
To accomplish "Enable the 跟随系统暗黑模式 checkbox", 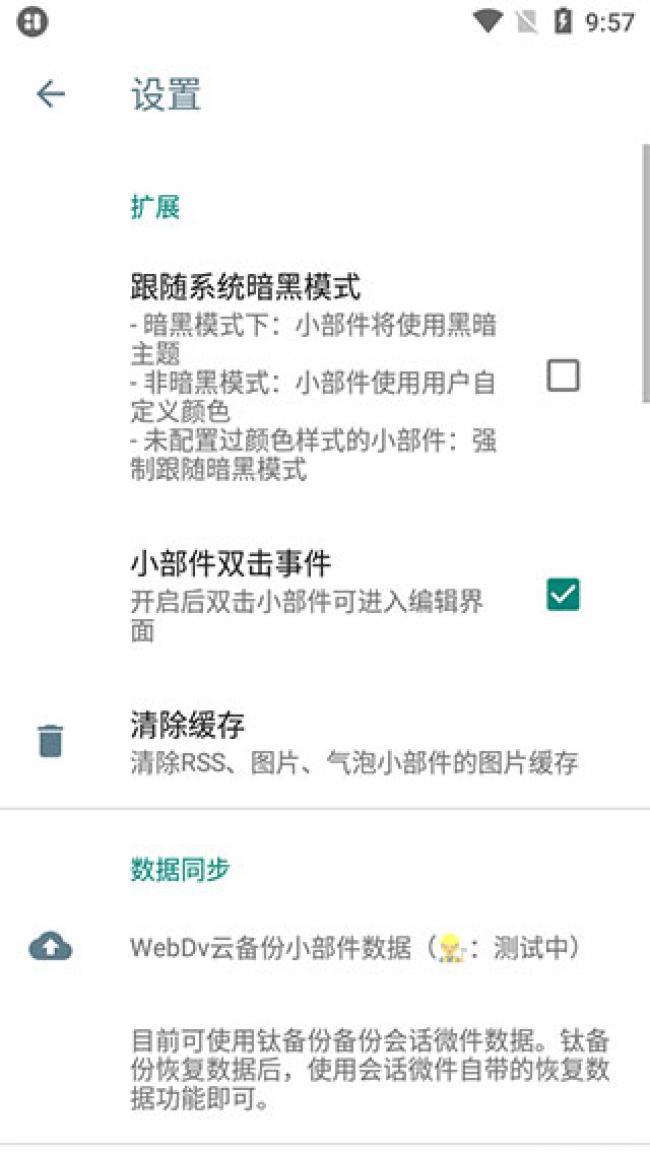I will (x=563, y=376).
